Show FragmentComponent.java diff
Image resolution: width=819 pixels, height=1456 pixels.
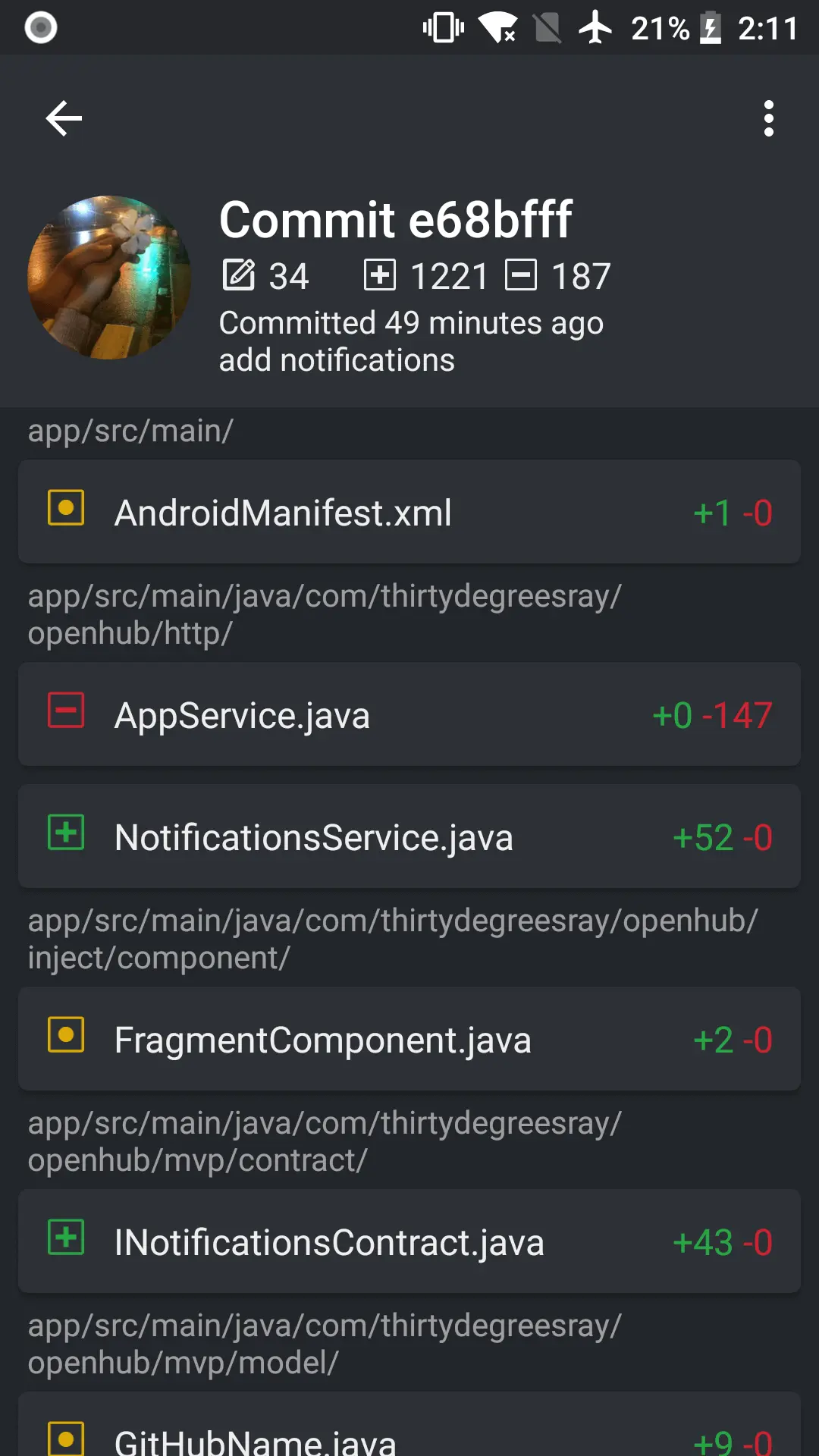(409, 1039)
